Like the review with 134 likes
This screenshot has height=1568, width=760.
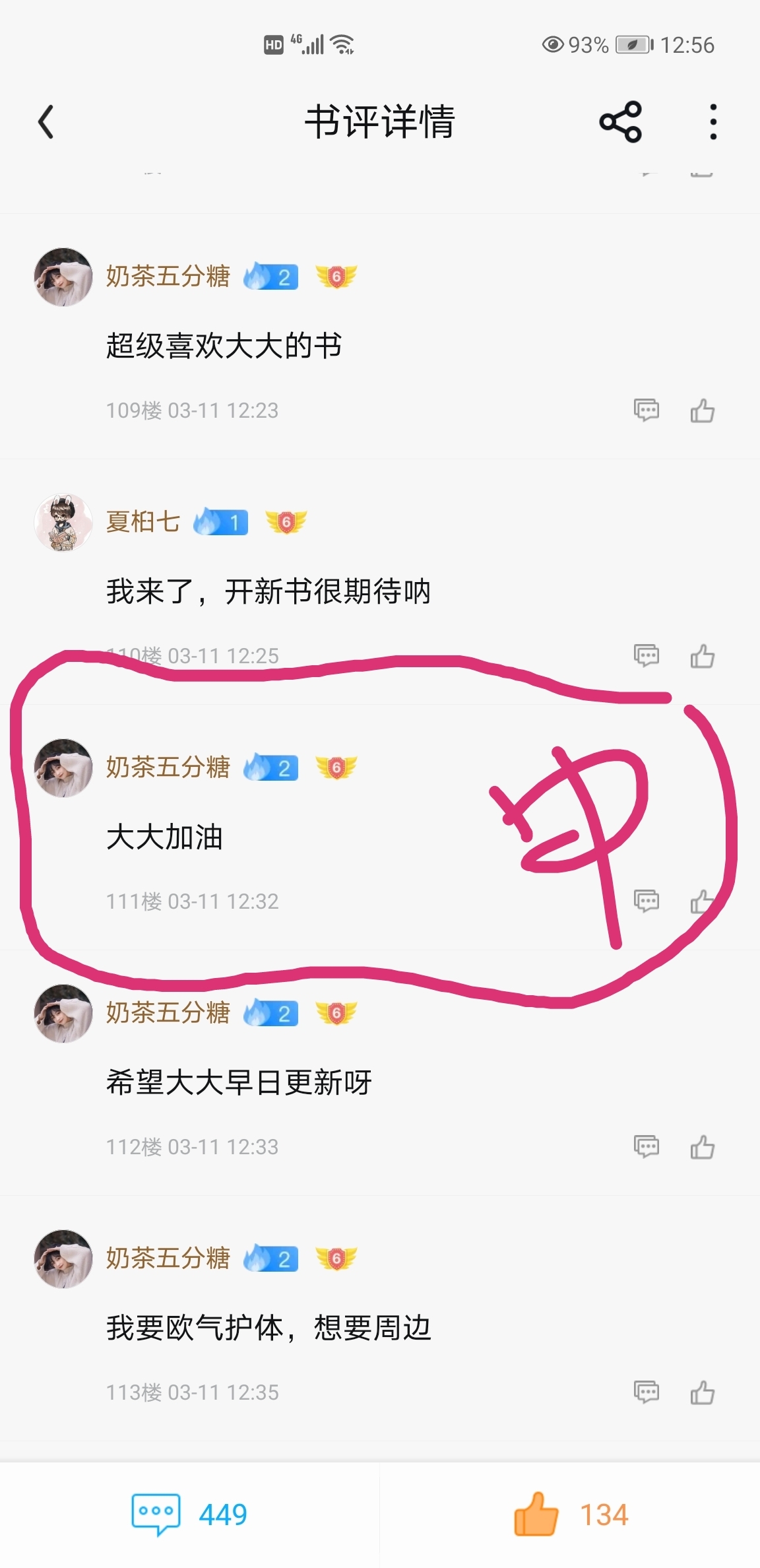(570, 1515)
